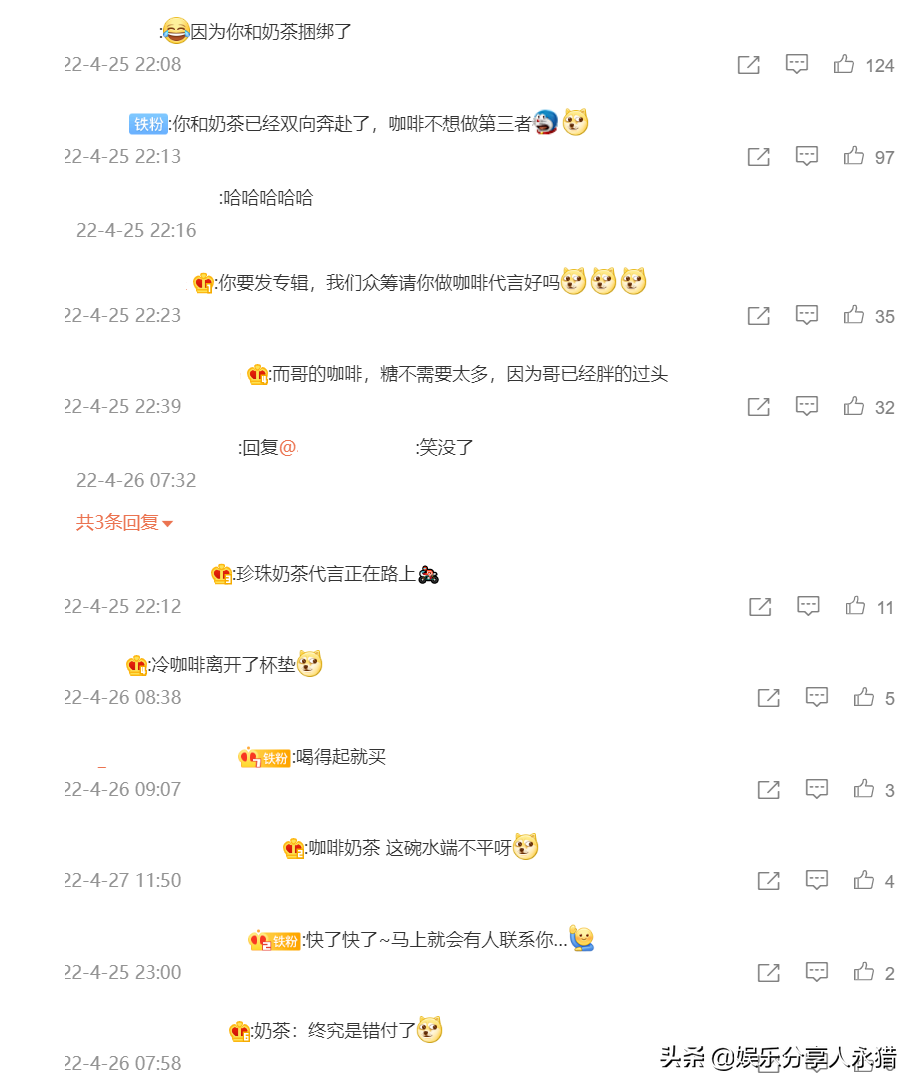Like the comment "喝得起就买"
This screenshot has width=918, height=1090.
[x=864, y=790]
